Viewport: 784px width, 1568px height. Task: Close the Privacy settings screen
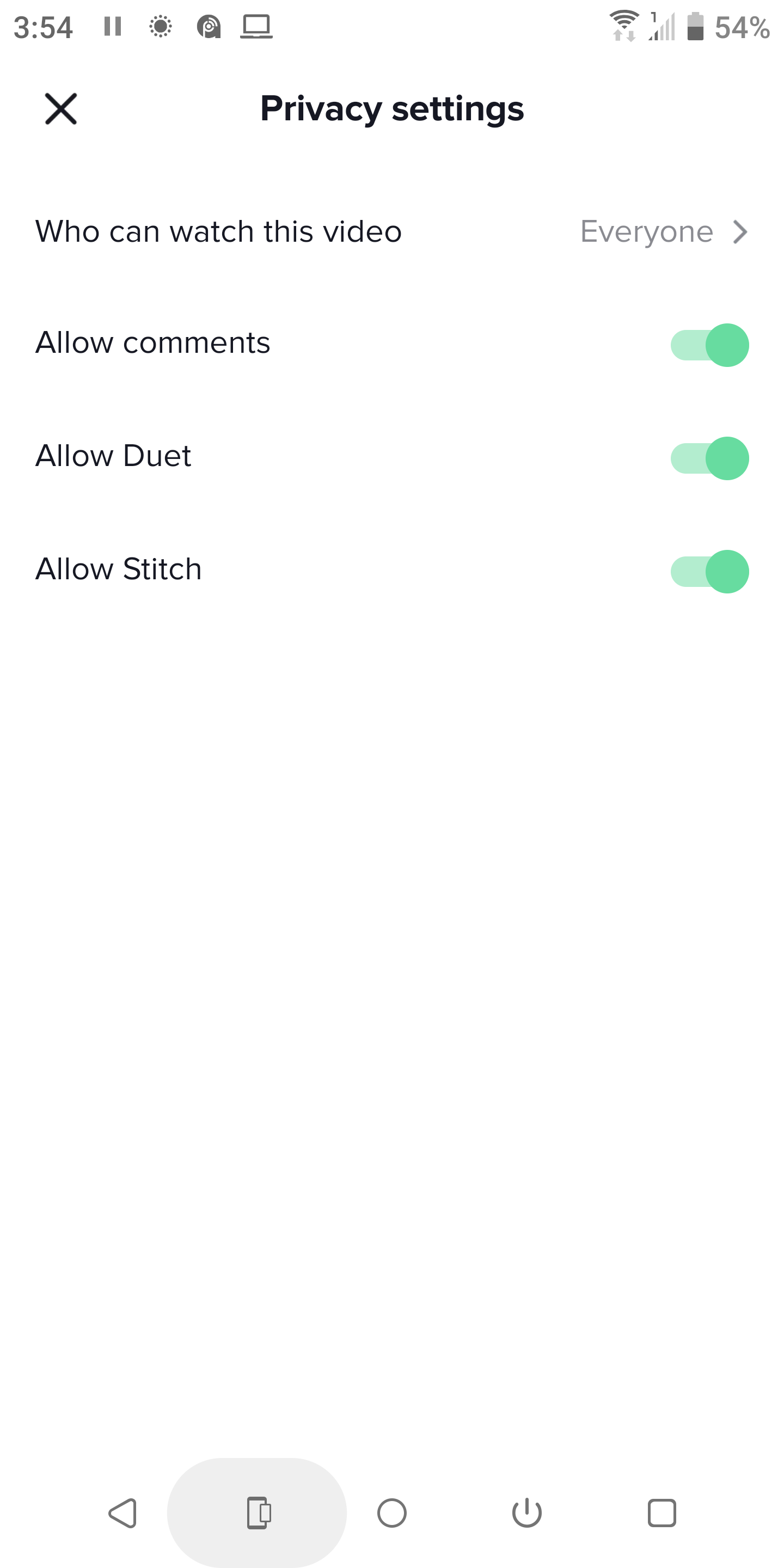pos(61,109)
